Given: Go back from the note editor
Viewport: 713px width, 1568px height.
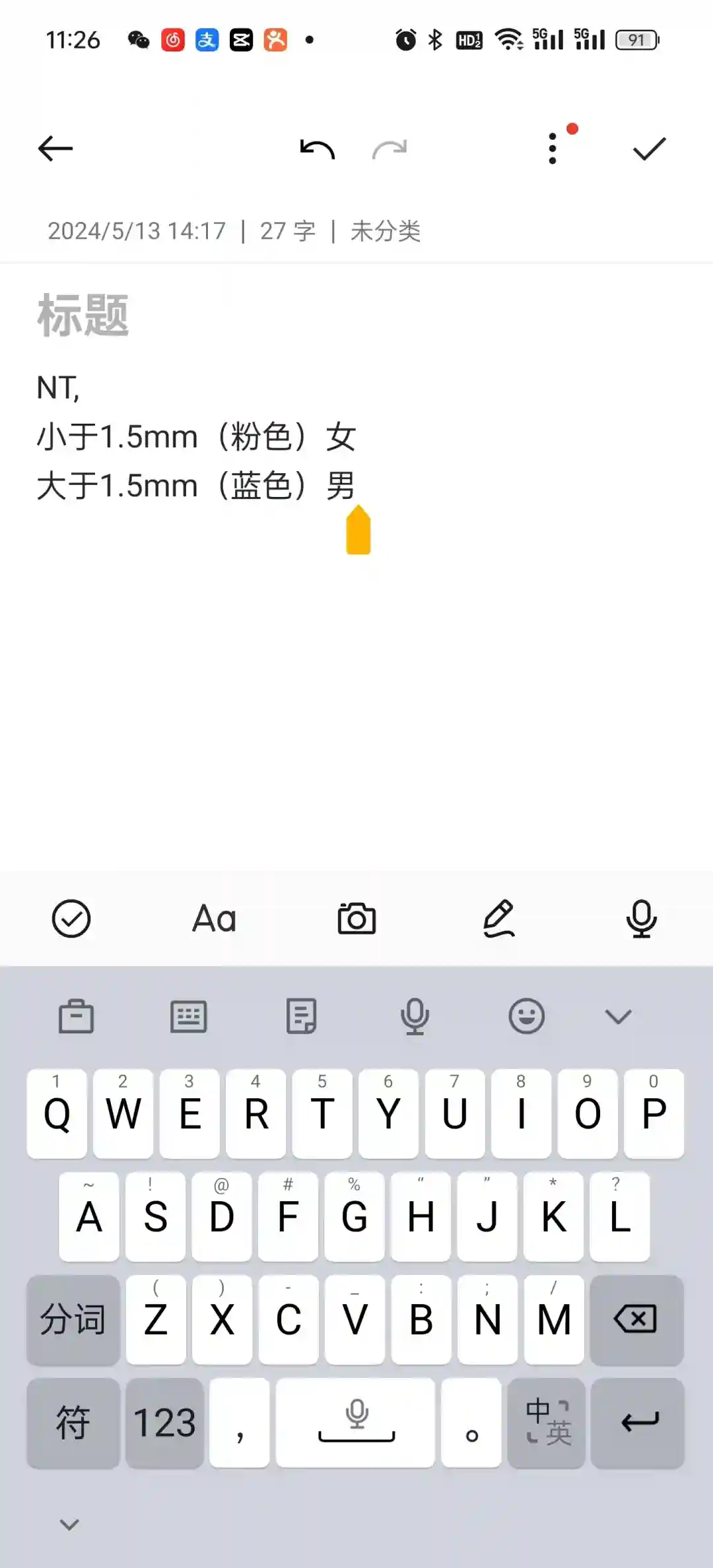Looking at the screenshot, I should (55, 148).
